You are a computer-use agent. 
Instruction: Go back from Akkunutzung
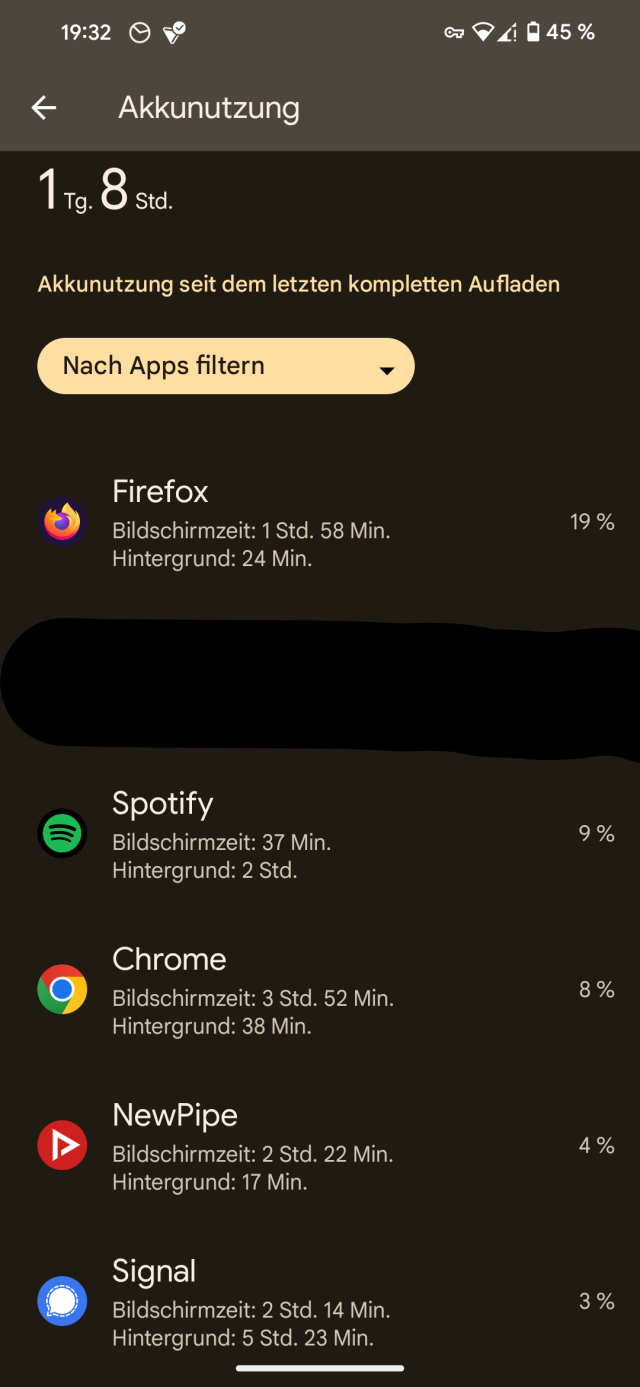(44, 108)
